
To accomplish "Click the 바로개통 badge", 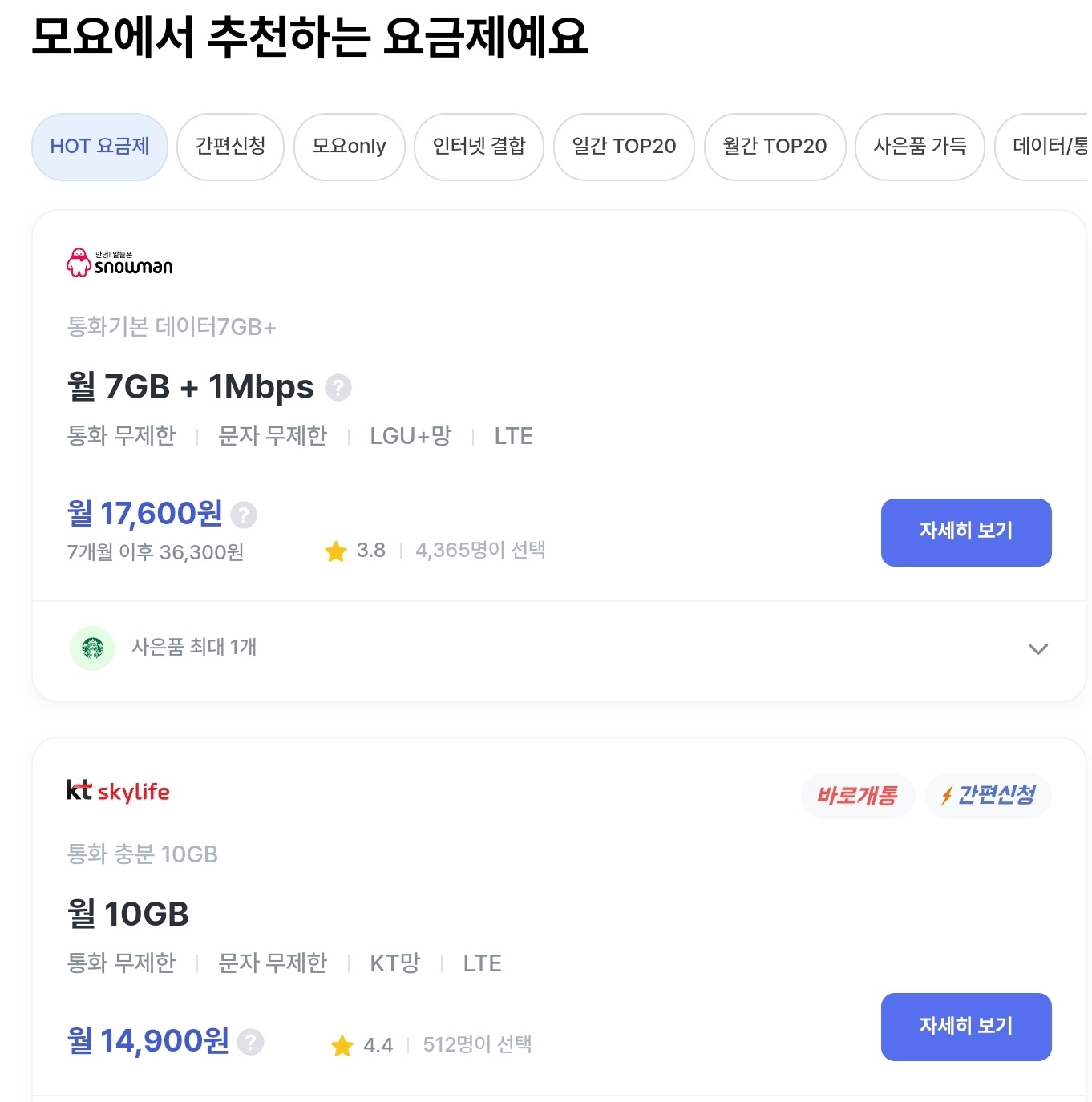I will [857, 795].
